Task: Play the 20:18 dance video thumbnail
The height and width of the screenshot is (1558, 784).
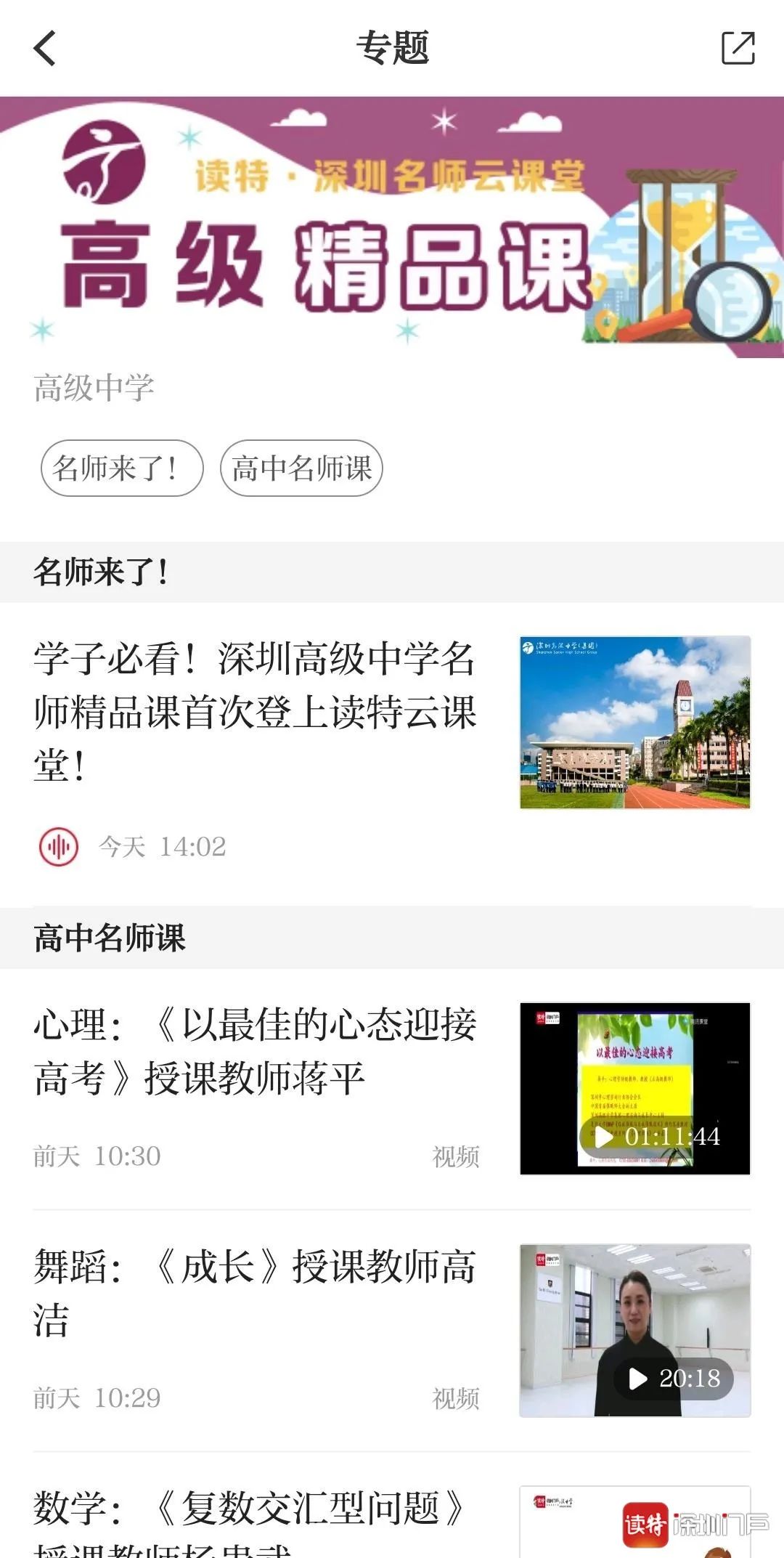Action: click(x=635, y=1331)
